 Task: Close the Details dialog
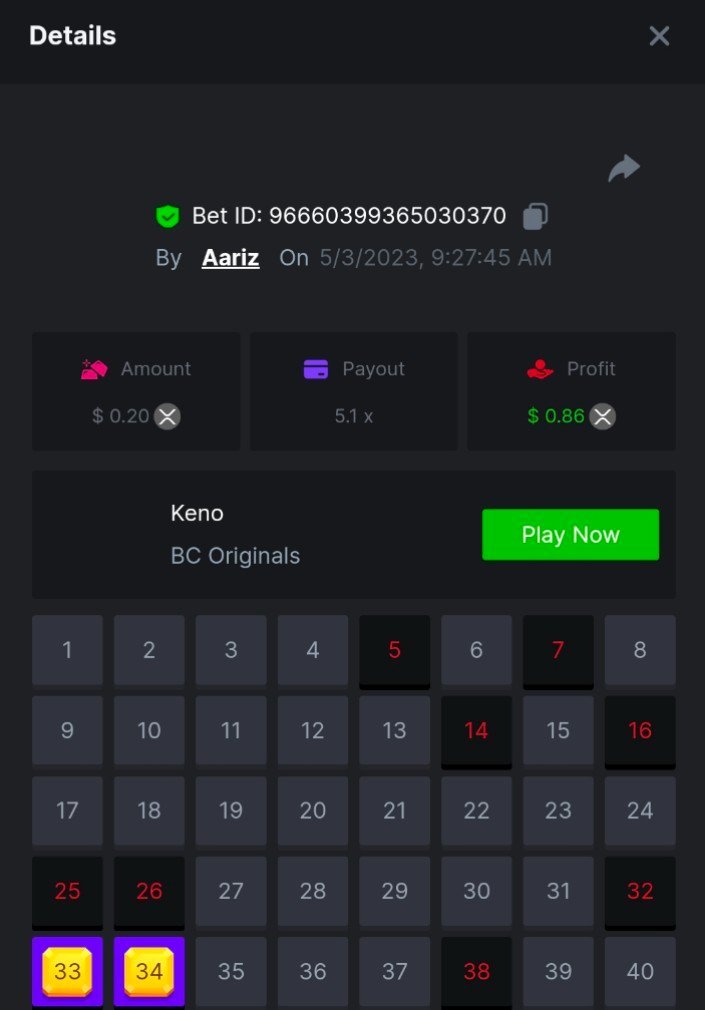659,36
